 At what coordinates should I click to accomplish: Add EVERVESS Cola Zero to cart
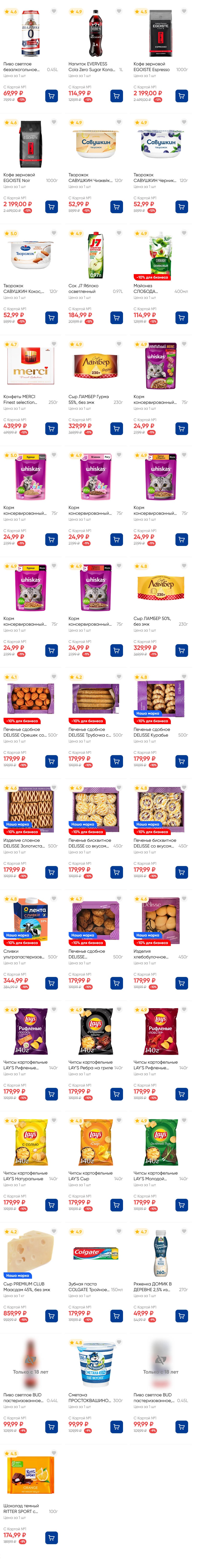click(x=116, y=96)
